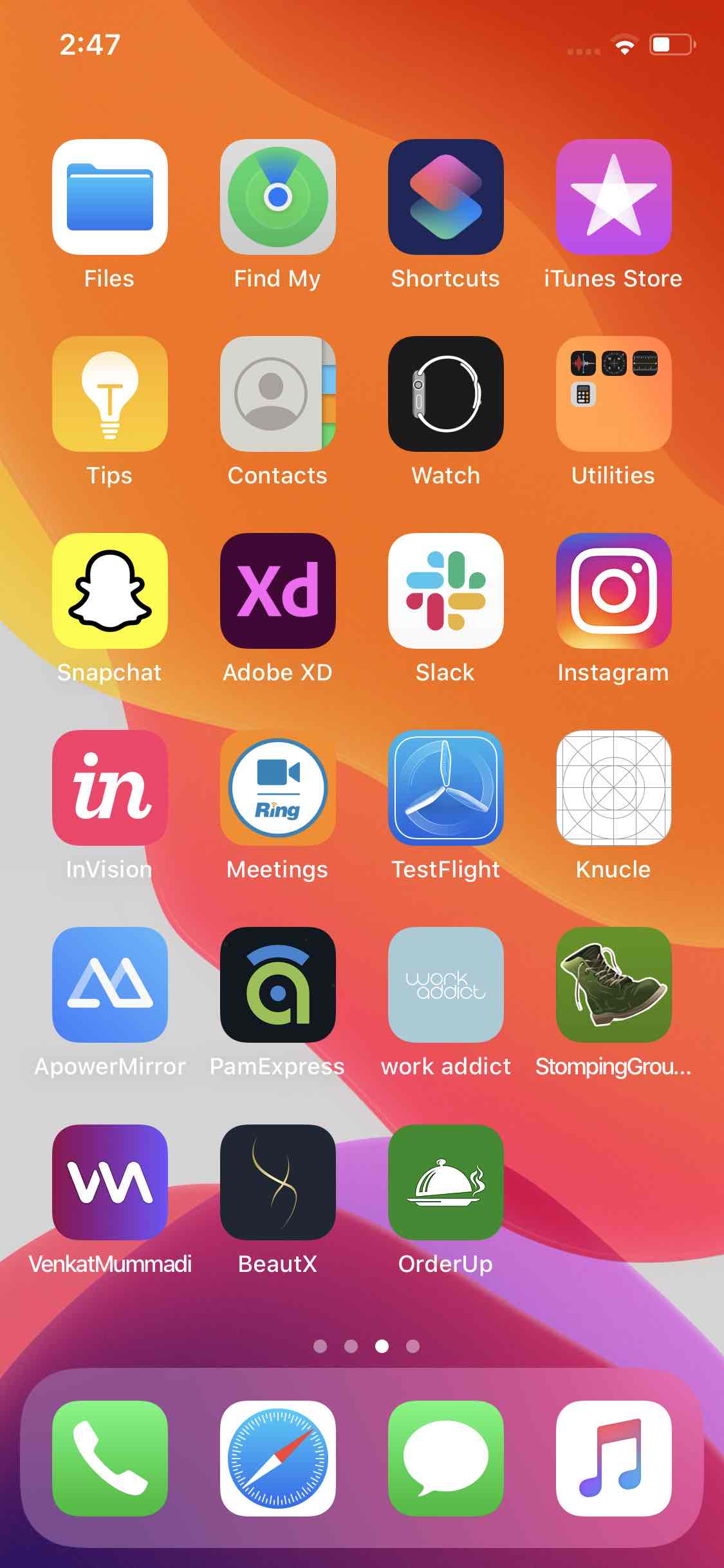The height and width of the screenshot is (1568, 724).
Task: Open the Phone app in dock
Action: pos(109,1459)
